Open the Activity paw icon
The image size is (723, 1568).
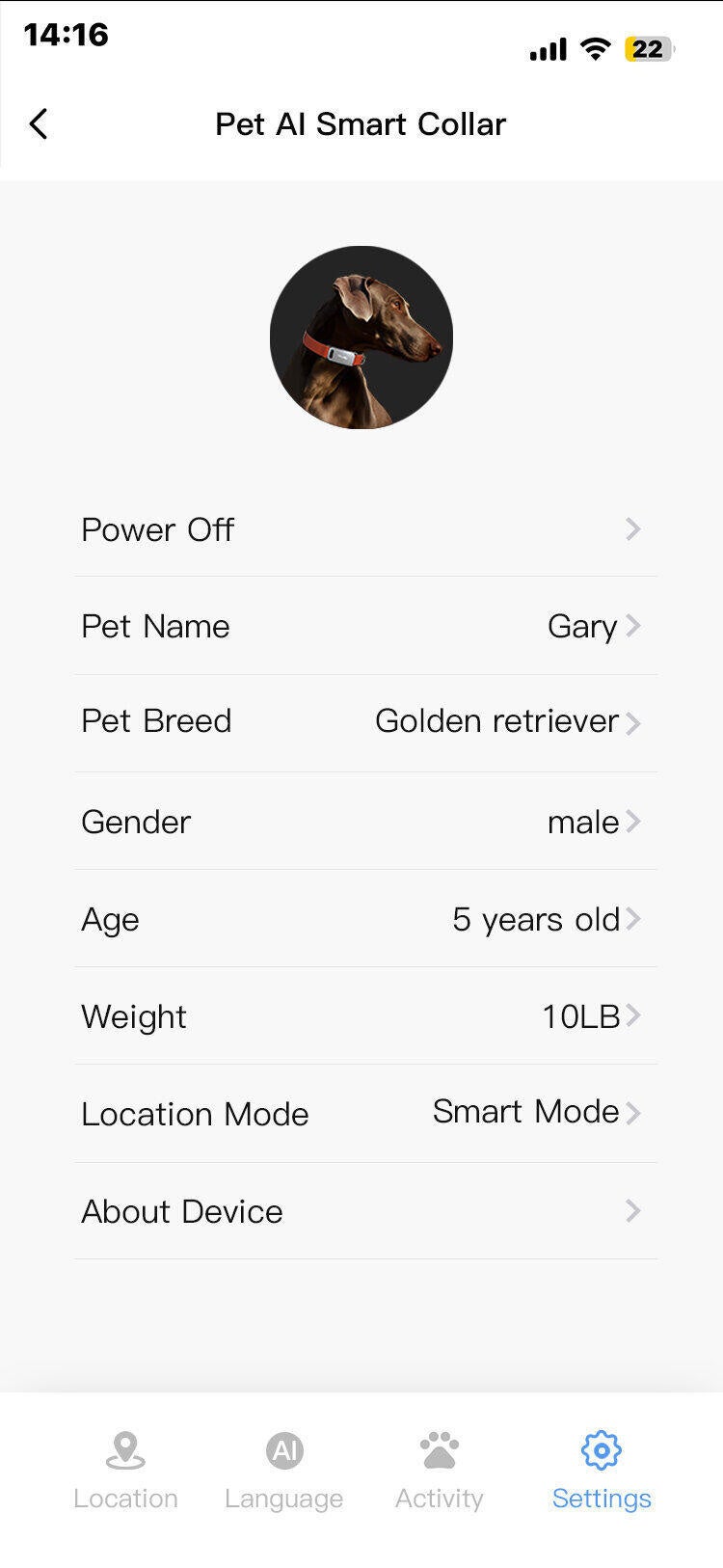click(440, 1449)
